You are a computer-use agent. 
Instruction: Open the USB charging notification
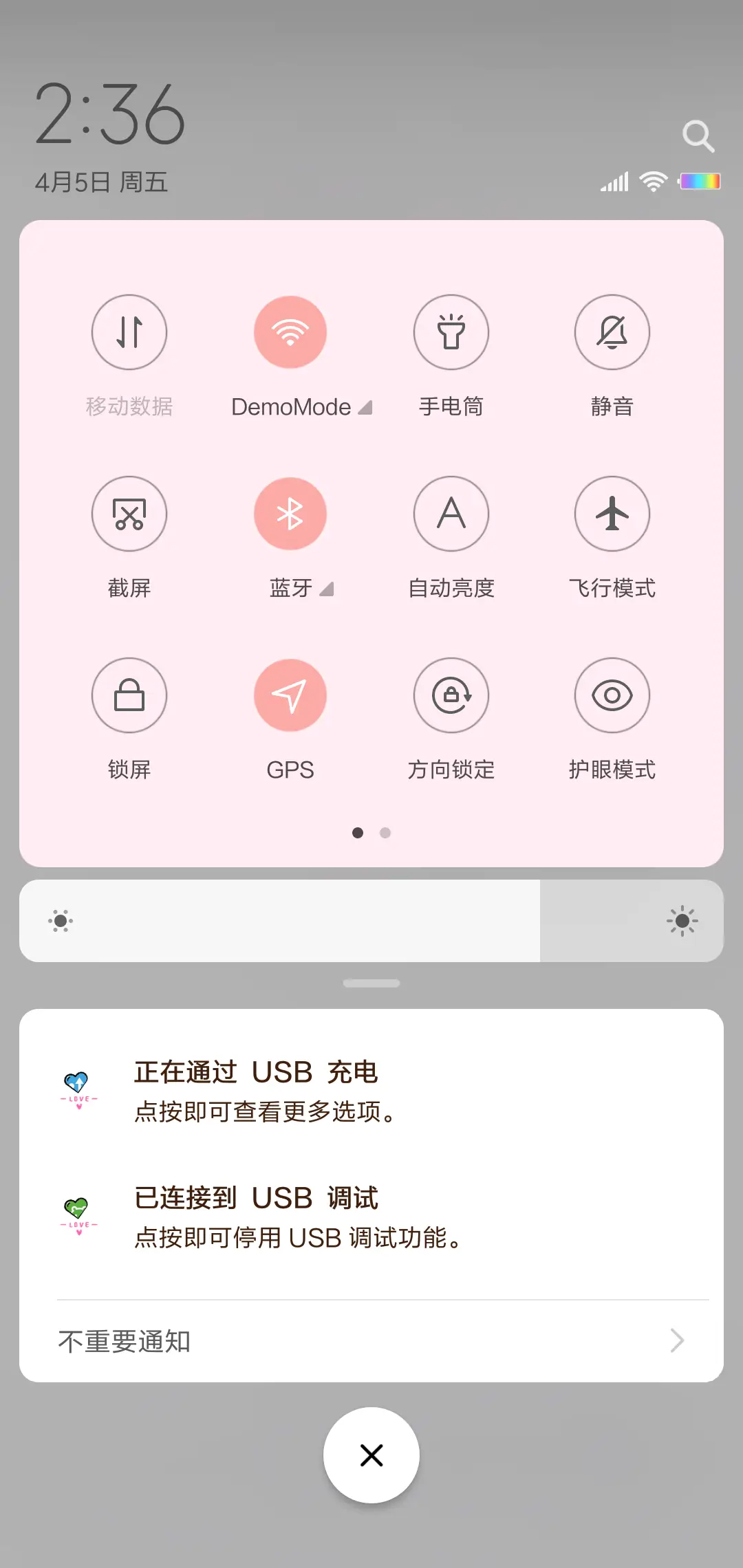coord(371,1090)
